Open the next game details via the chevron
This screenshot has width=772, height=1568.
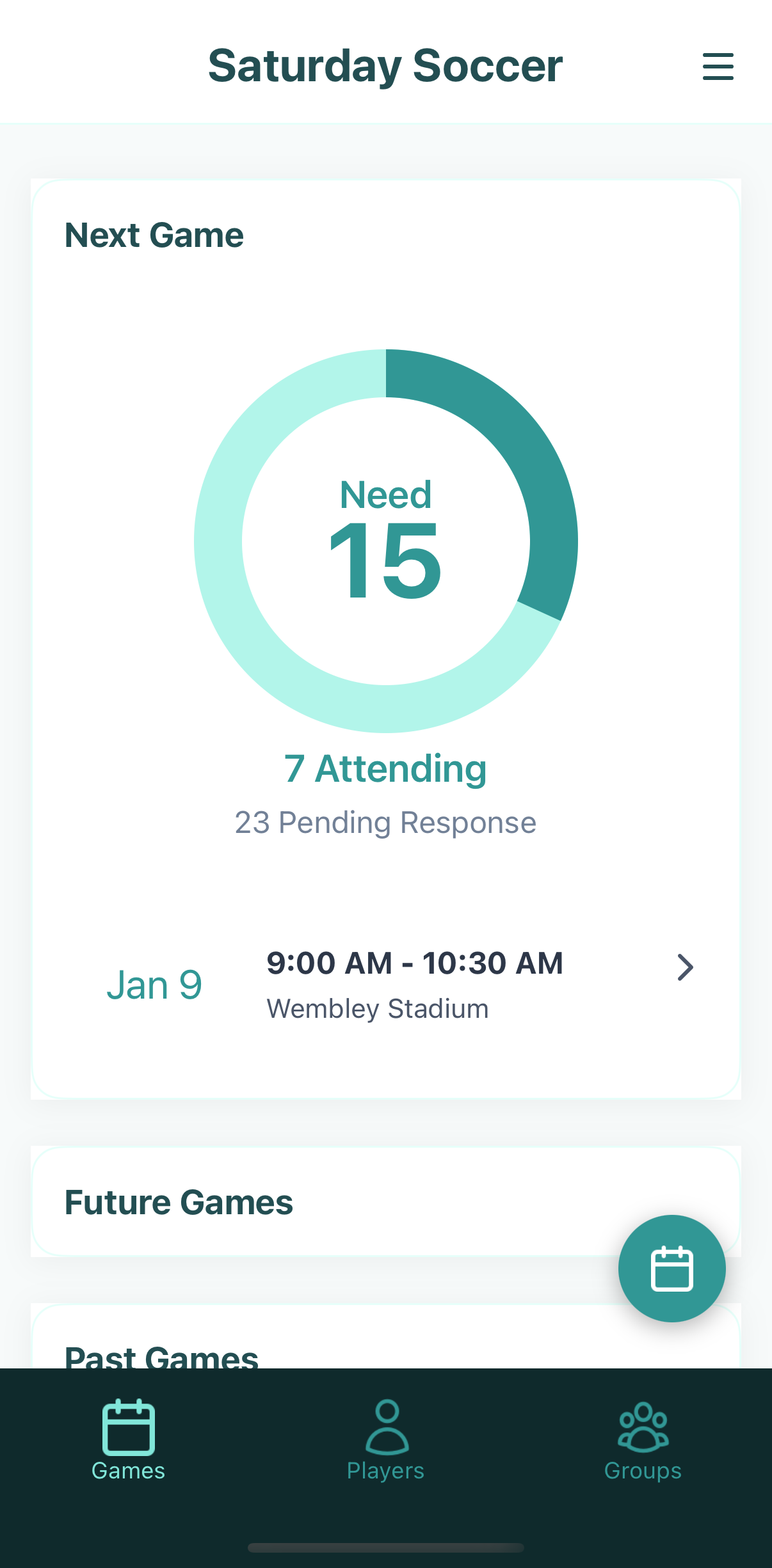(685, 967)
